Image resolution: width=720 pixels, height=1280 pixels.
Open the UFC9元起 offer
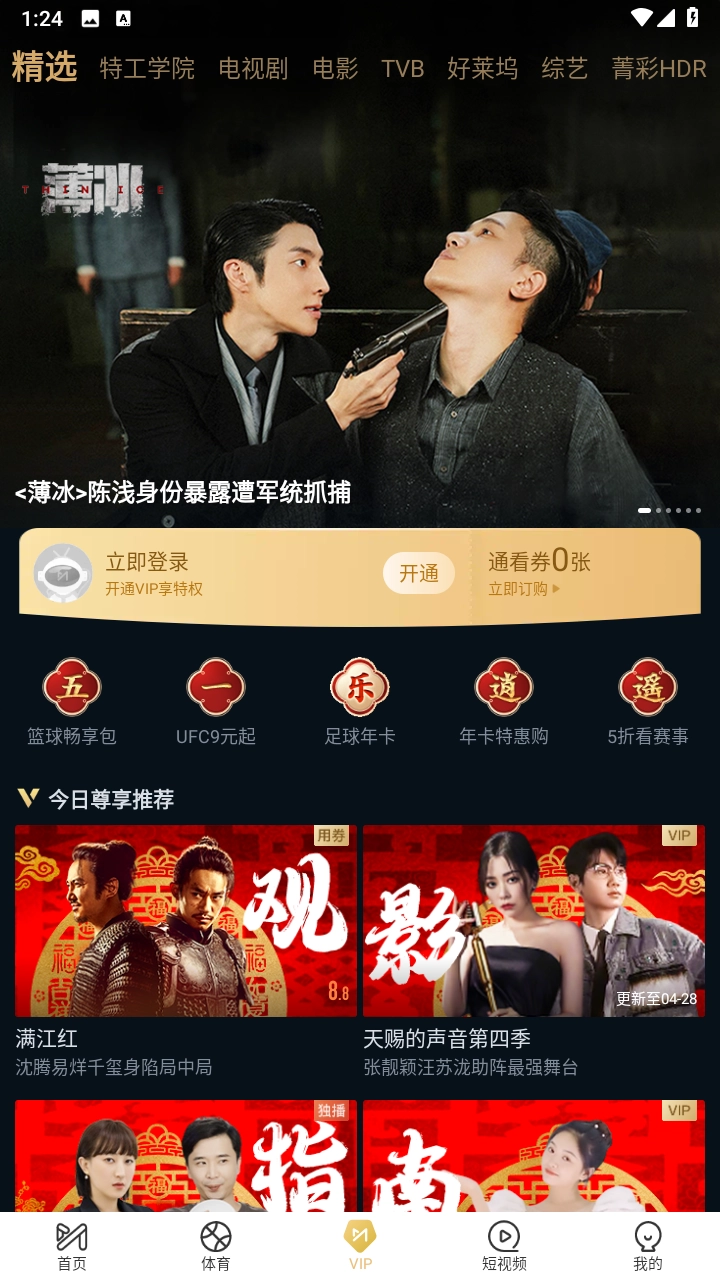(216, 702)
